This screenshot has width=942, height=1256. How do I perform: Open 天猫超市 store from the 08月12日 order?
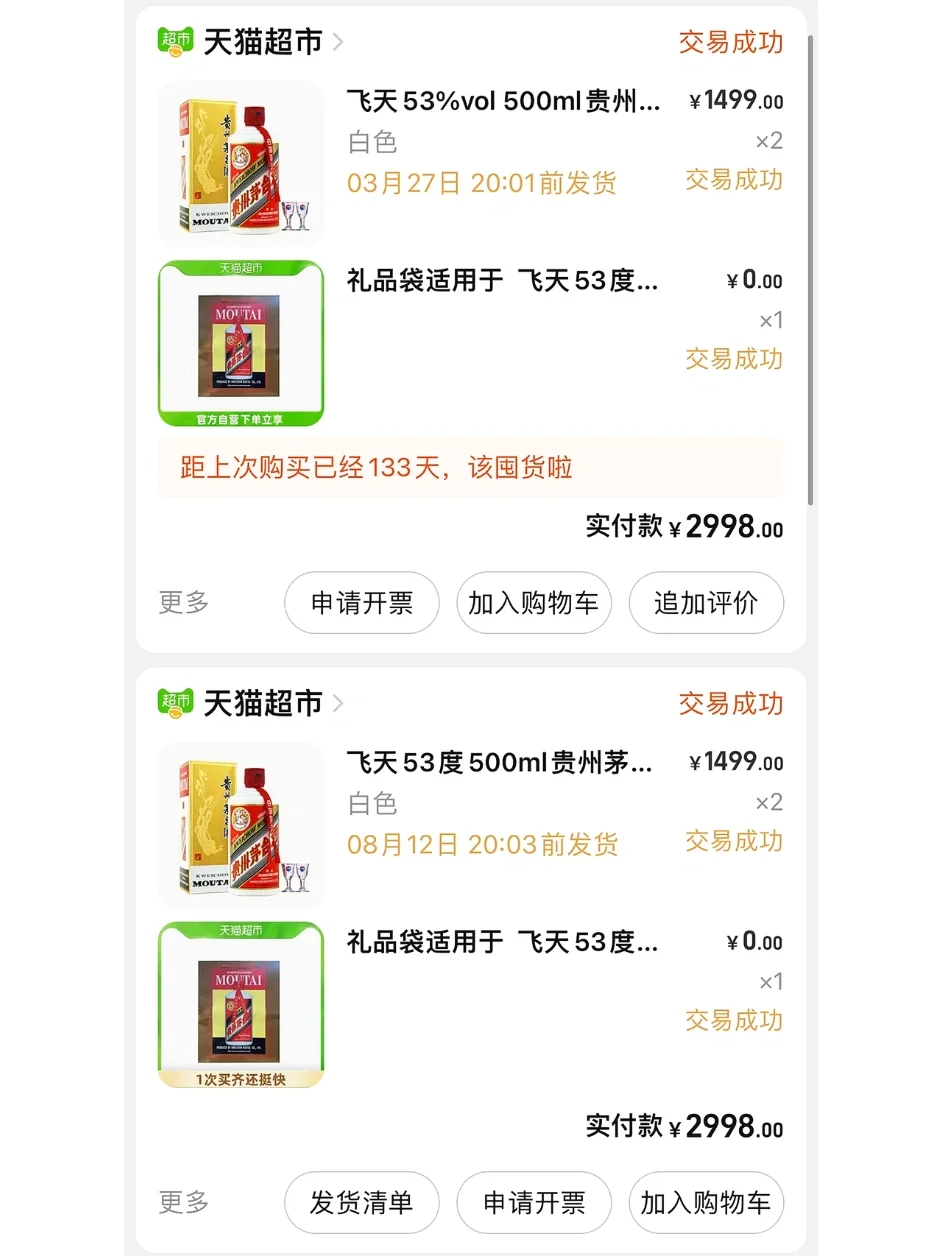point(262,703)
